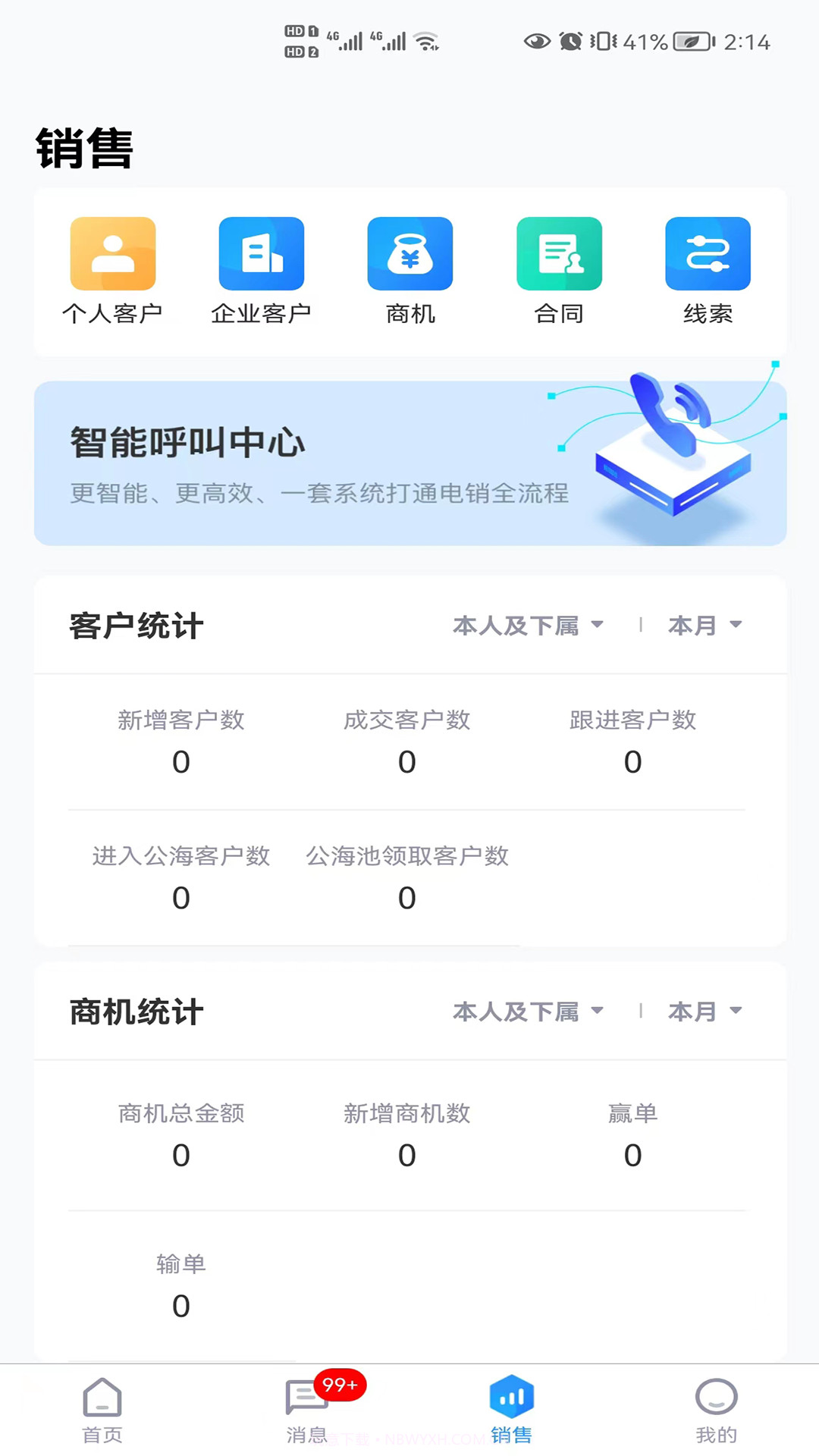Screen dimensions: 819x1456
Task: Open the 消息 messages icon with 99+ badge
Action: (x=306, y=1407)
